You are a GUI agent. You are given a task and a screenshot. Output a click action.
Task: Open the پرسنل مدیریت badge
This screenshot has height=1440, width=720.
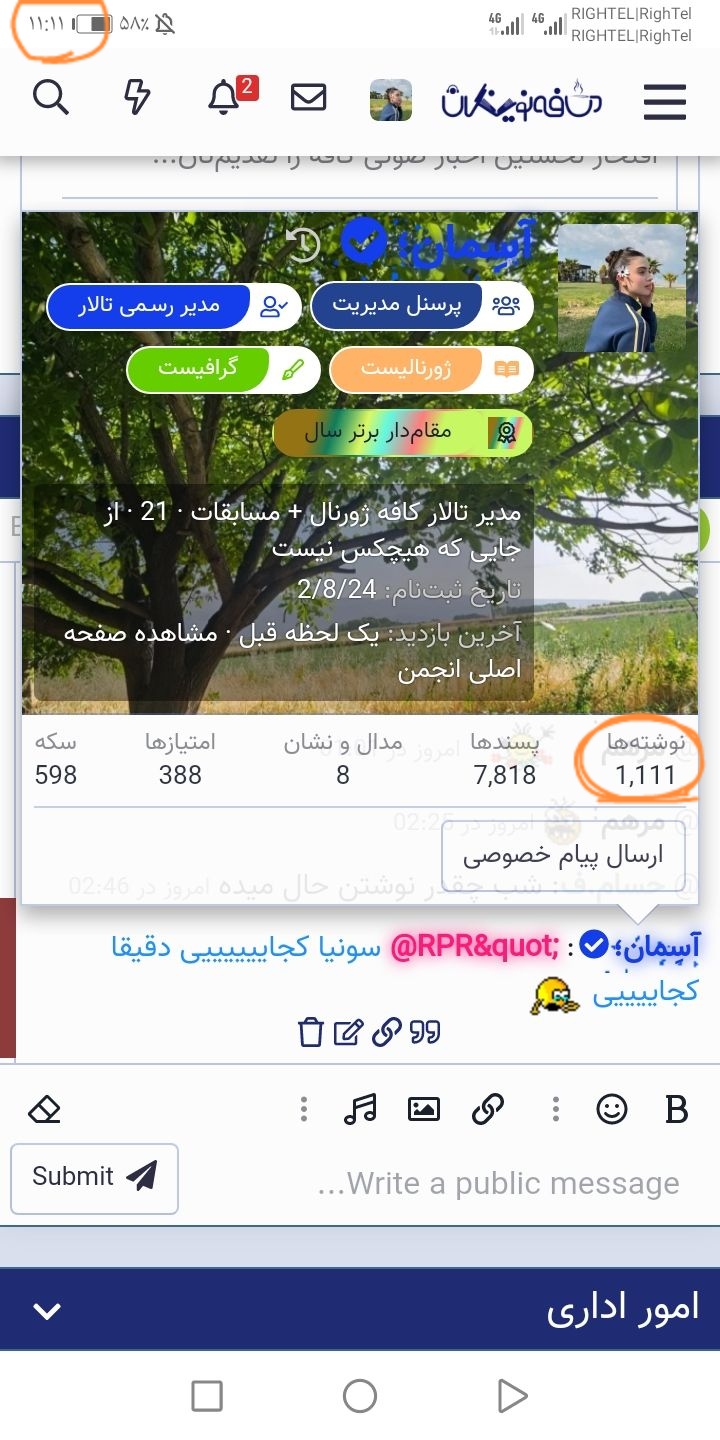click(x=421, y=306)
